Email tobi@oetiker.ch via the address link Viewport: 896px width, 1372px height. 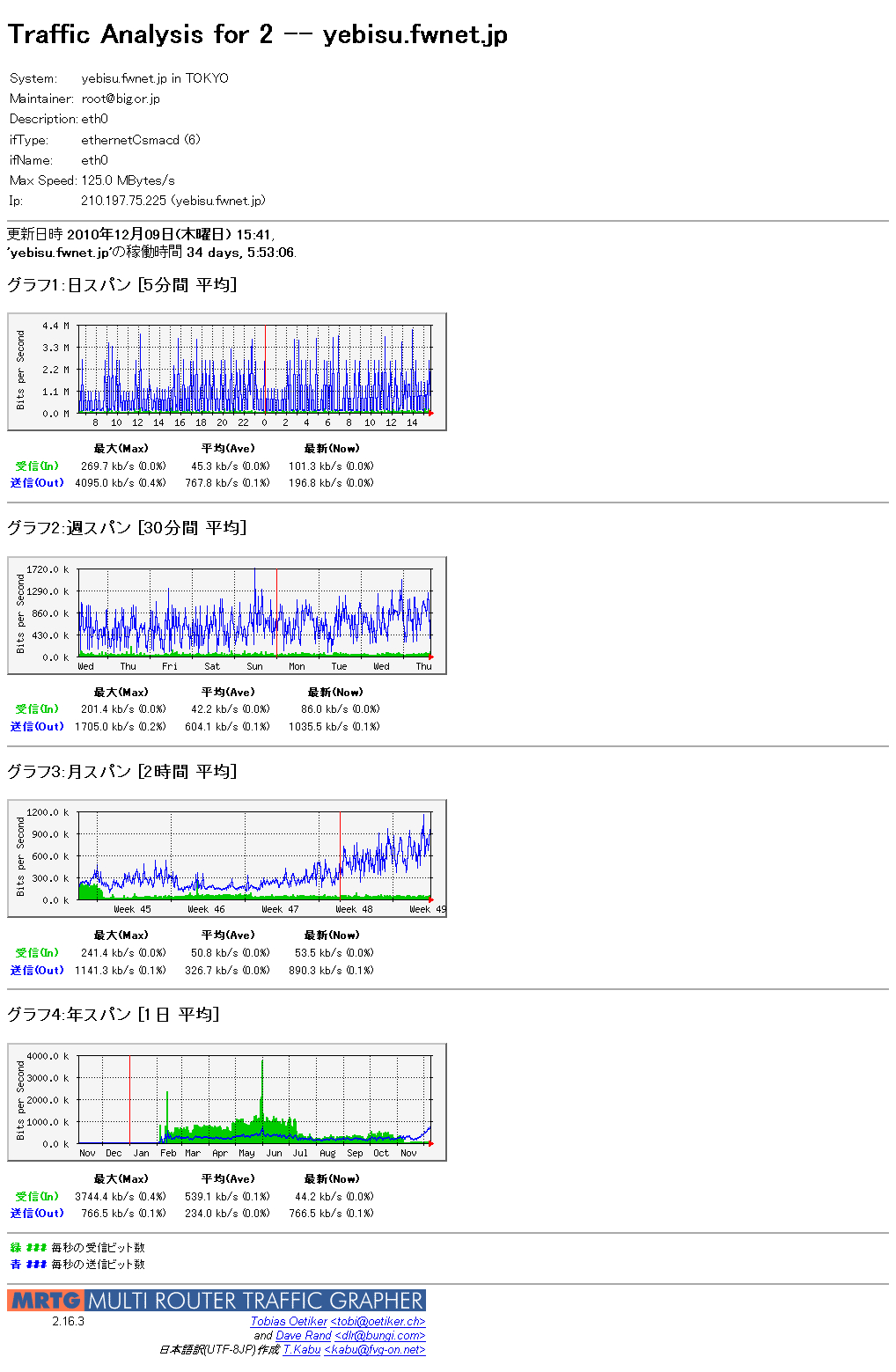tap(378, 1321)
